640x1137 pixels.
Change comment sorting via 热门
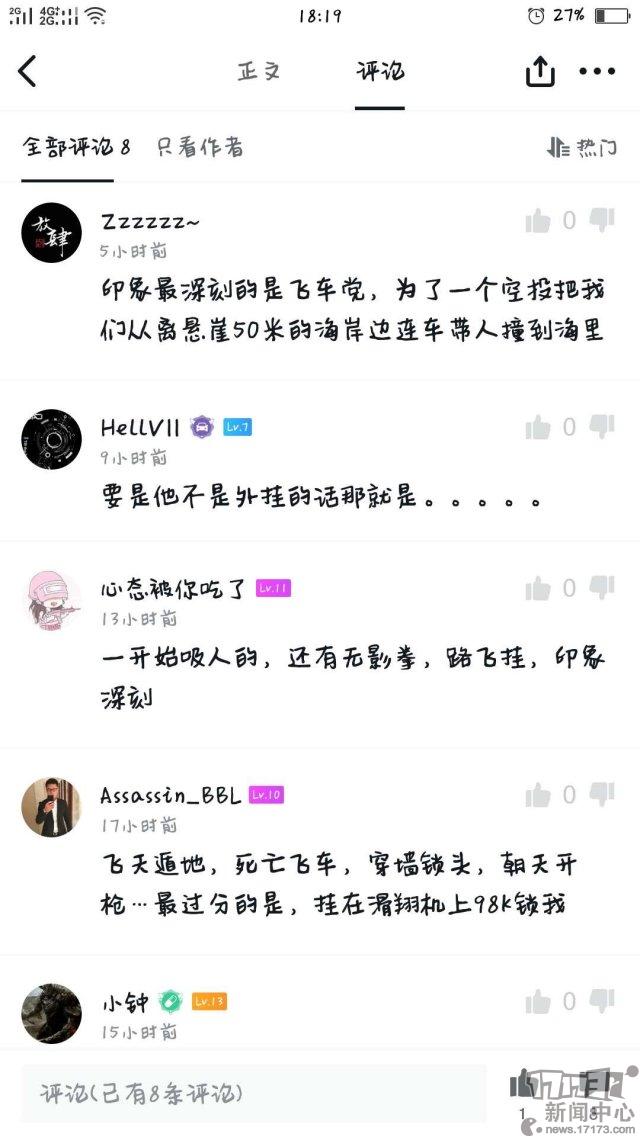point(582,148)
